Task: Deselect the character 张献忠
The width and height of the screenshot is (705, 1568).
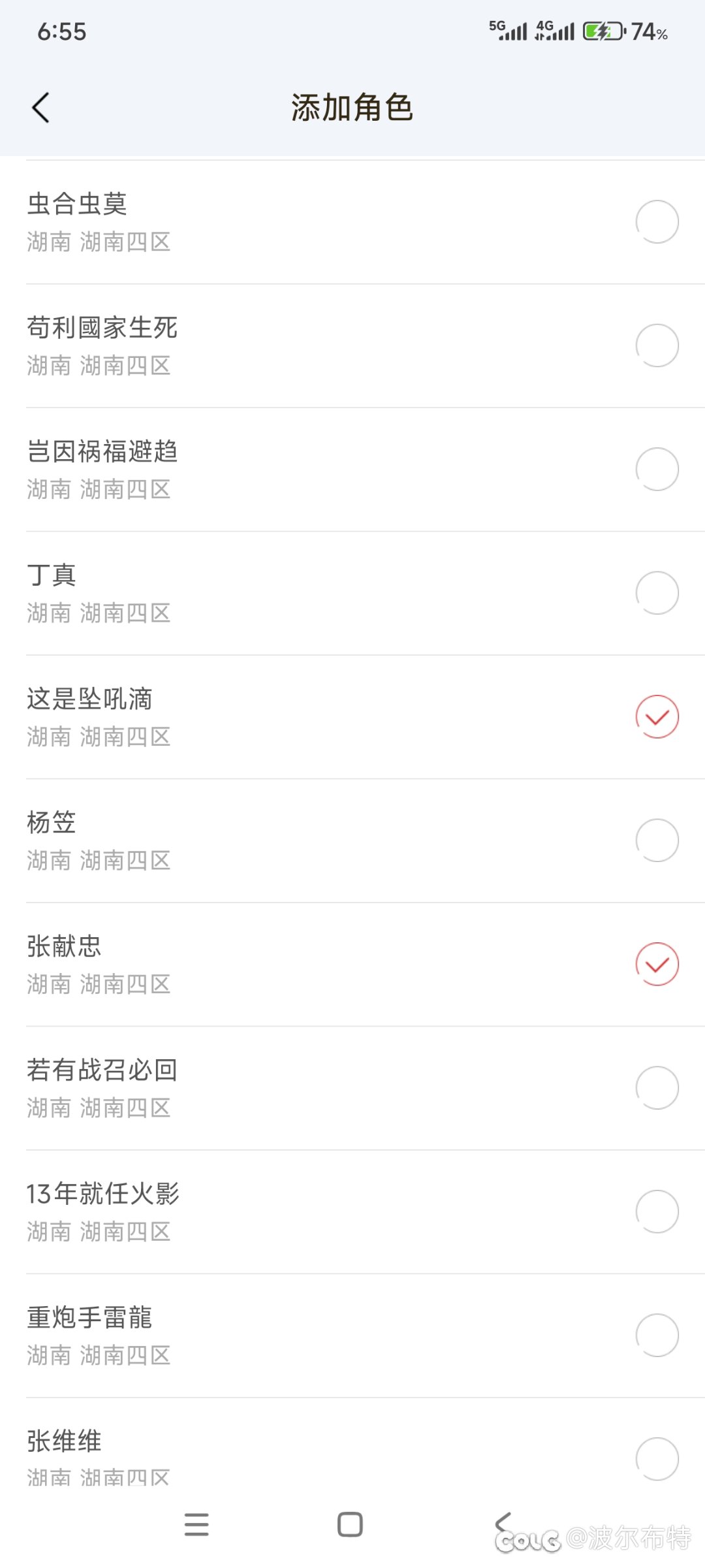Action: (x=657, y=964)
